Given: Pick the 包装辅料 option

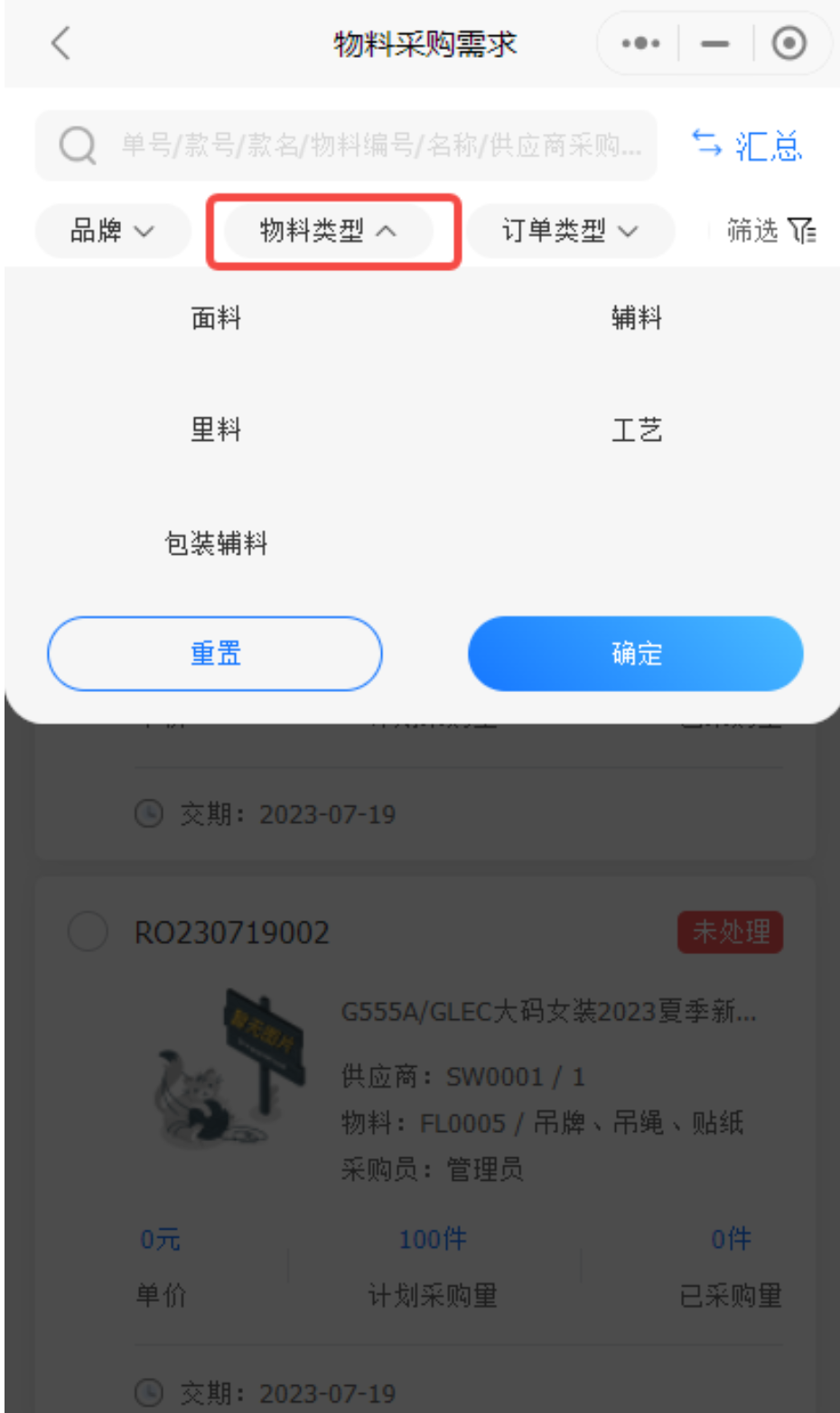Looking at the screenshot, I should pos(216,543).
